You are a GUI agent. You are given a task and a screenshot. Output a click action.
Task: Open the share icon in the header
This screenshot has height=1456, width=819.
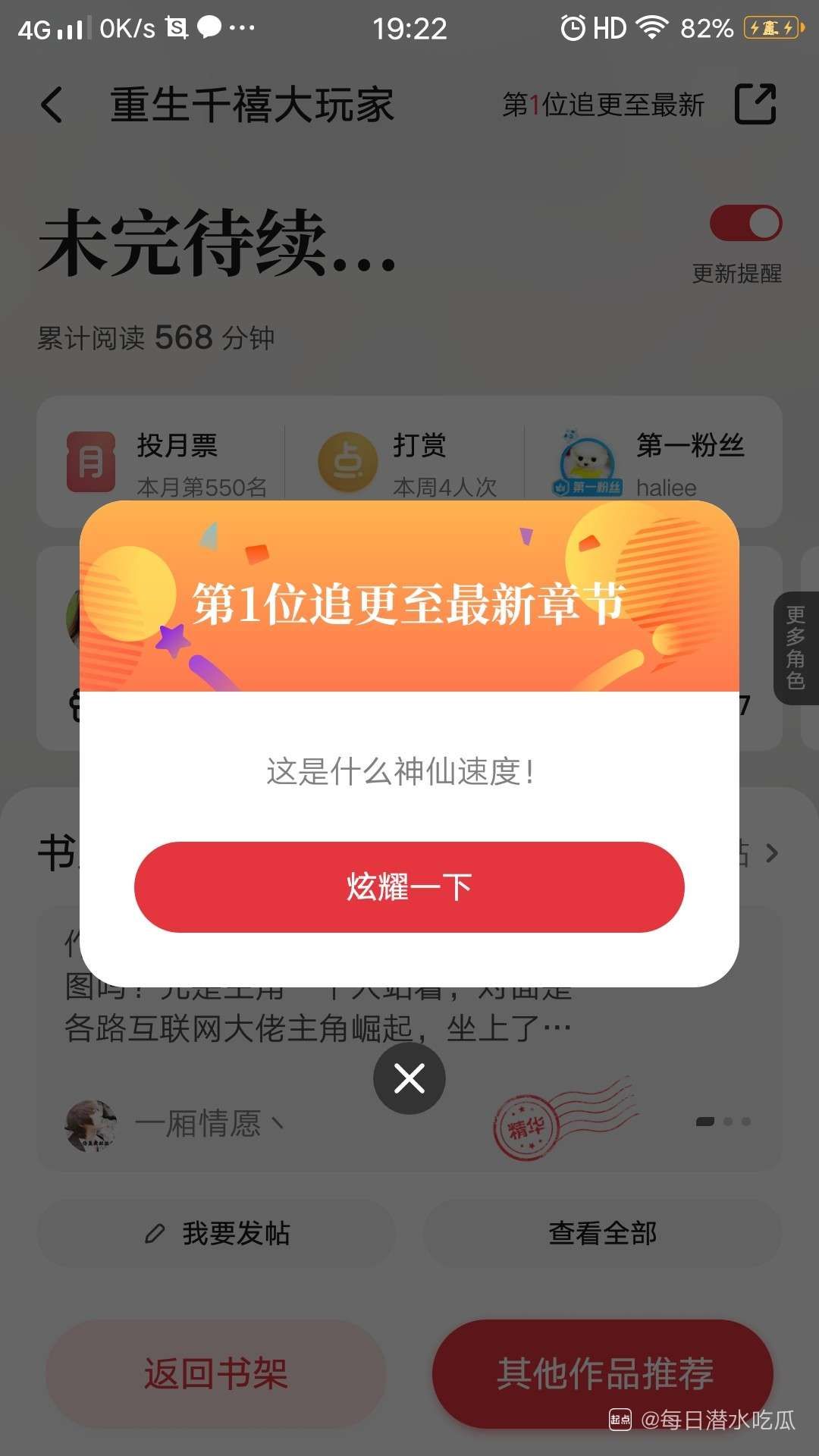click(755, 104)
